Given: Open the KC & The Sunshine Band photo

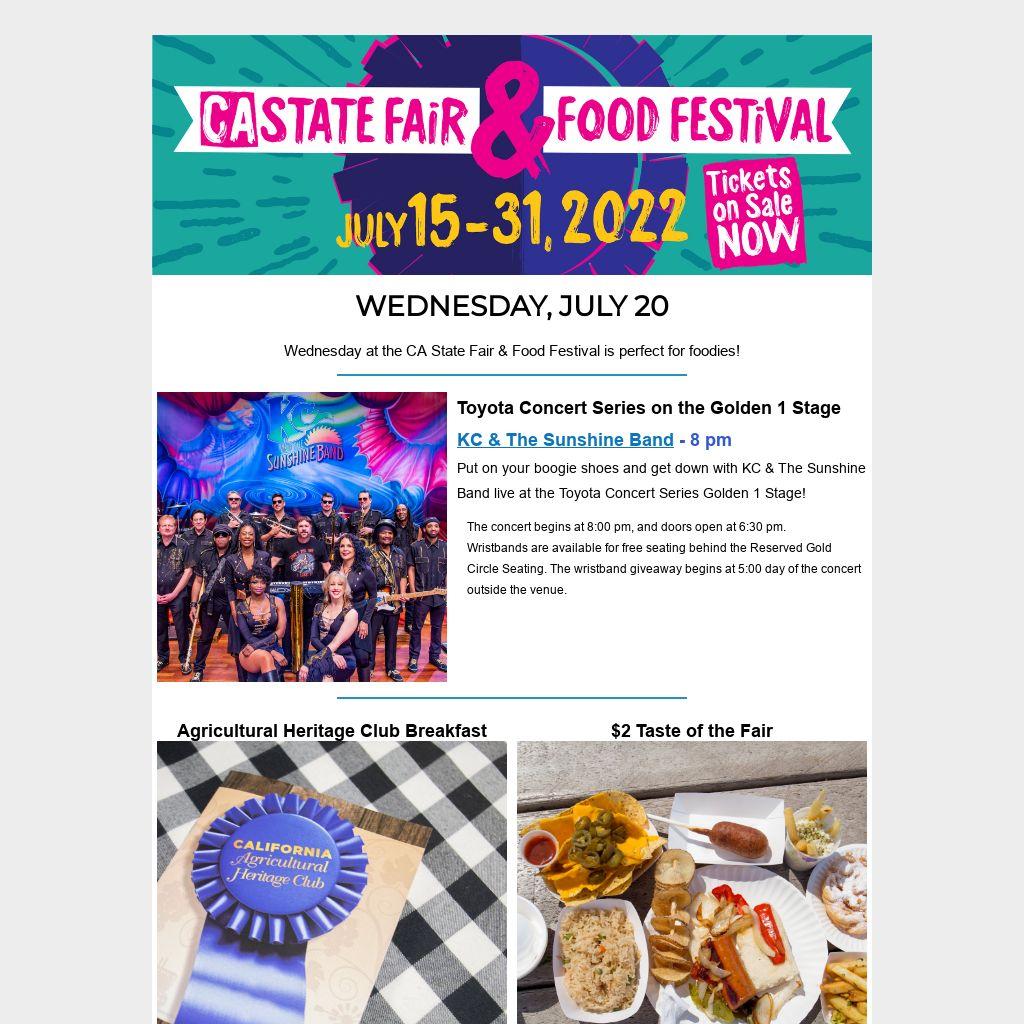Looking at the screenshot, I should click(302, 537).
